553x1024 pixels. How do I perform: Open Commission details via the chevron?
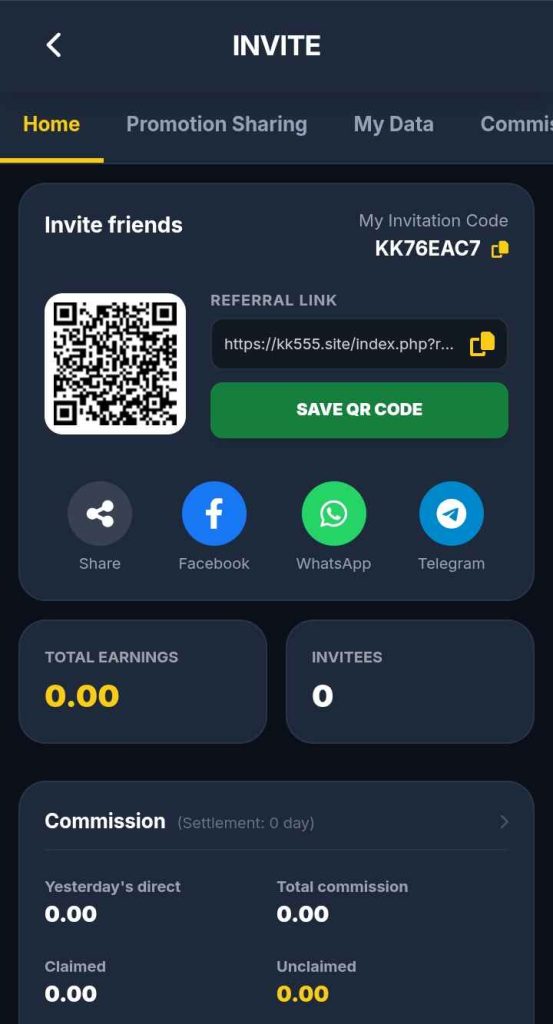pos(504,822)
